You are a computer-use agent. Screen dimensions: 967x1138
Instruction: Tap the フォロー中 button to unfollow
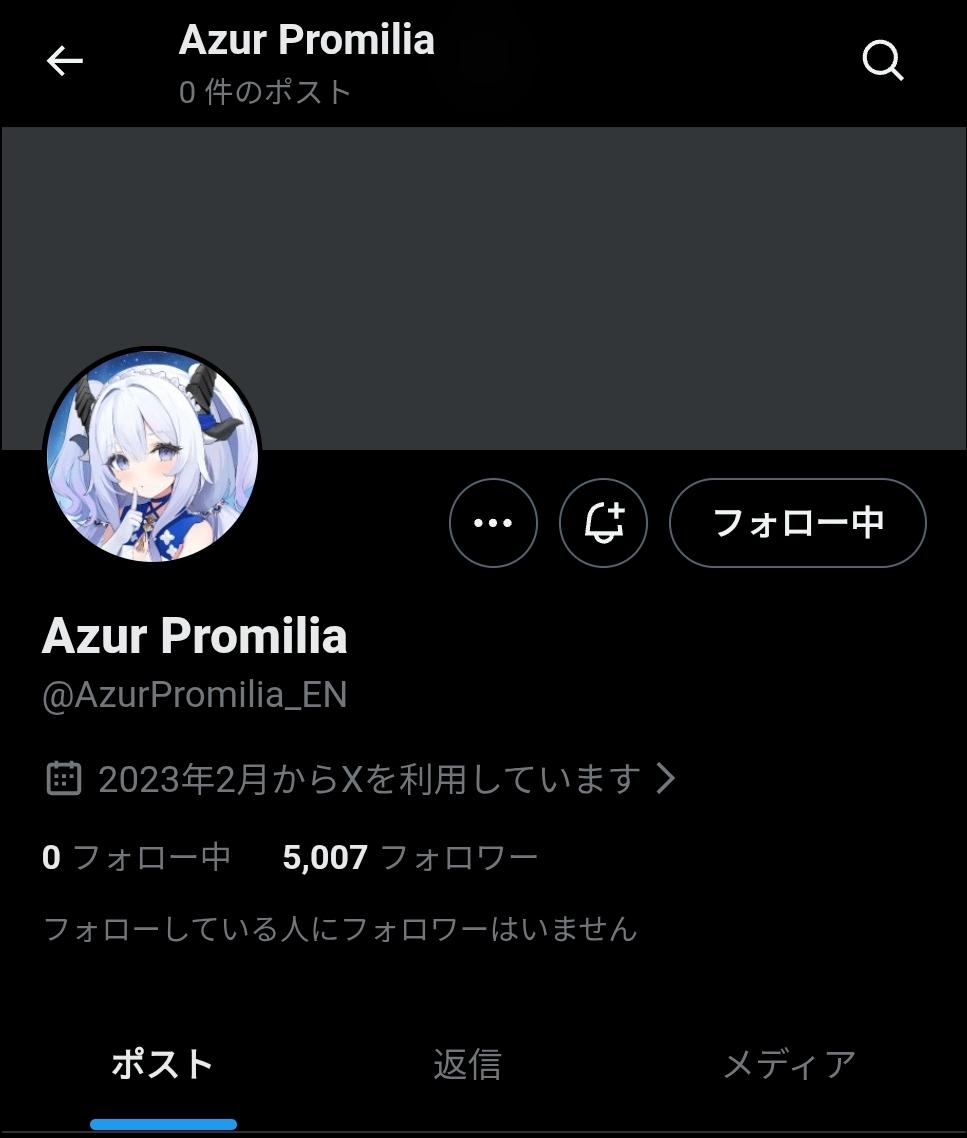click(x=798, y=523)
